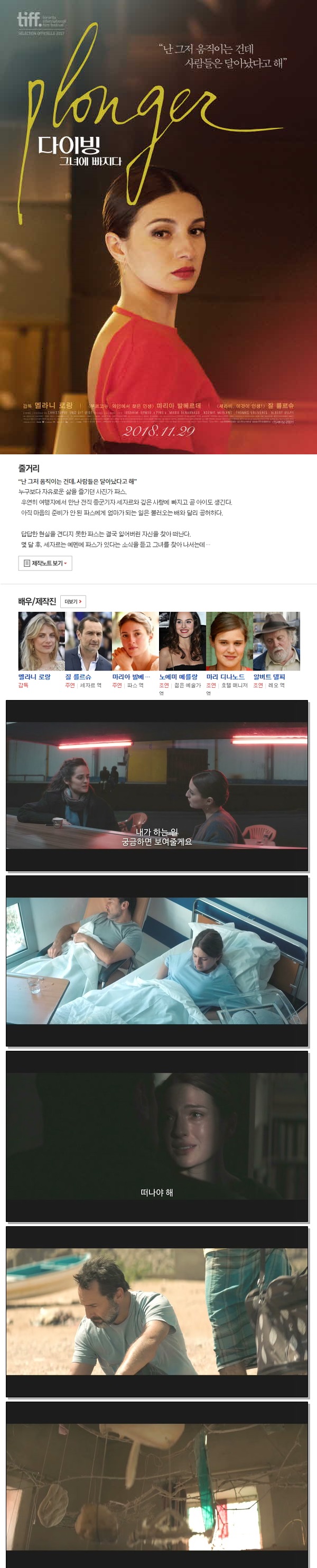Open the 마리아 발베… actress profile
The width and height of the screenshot is (317, 1568).
[x=130, y=676]
